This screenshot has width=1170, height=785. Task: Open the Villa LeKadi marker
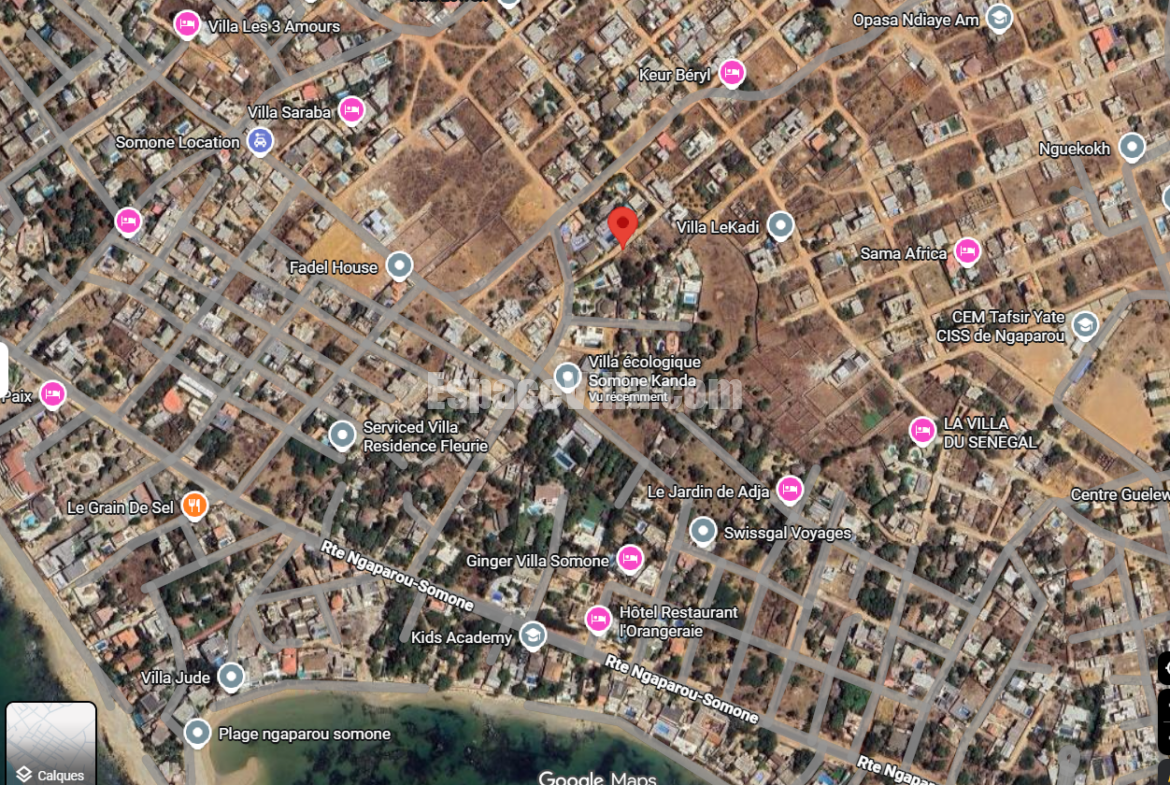780,226
